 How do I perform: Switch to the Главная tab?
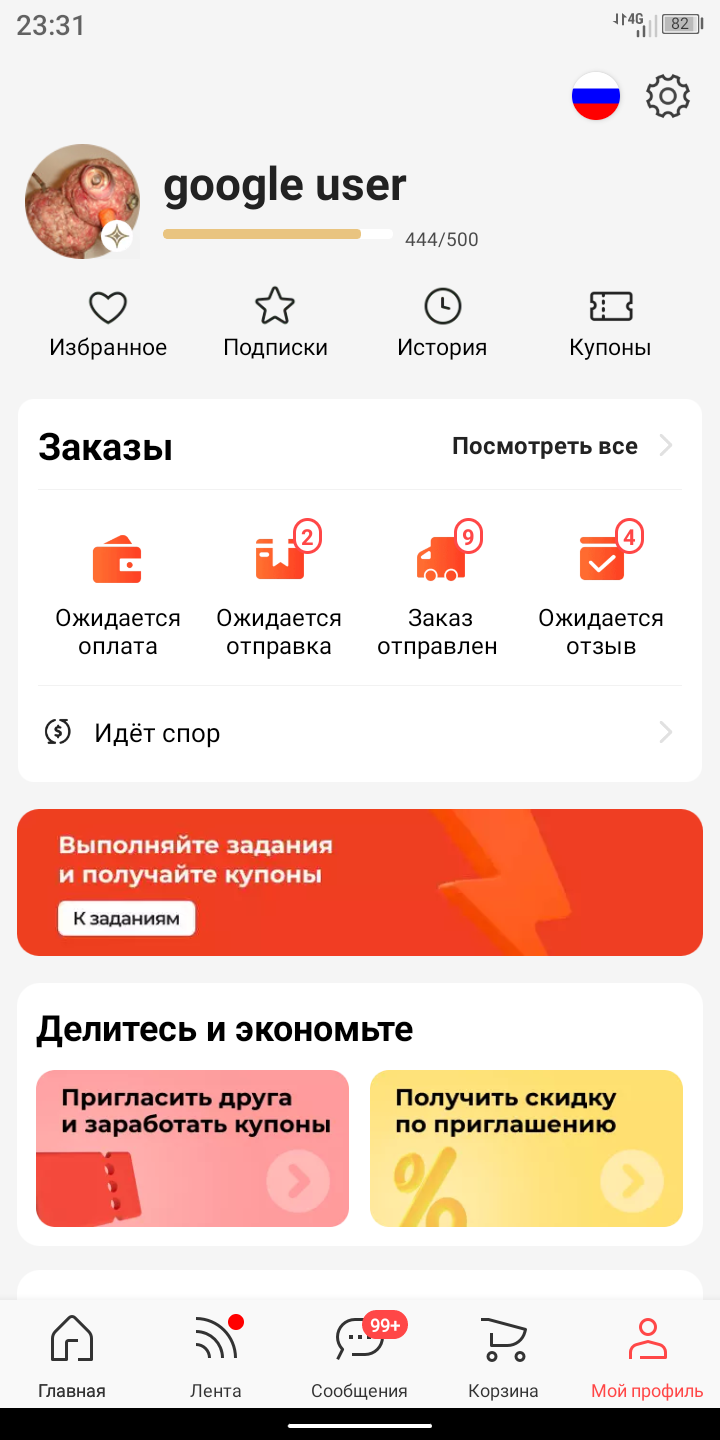click(72, 1356)
